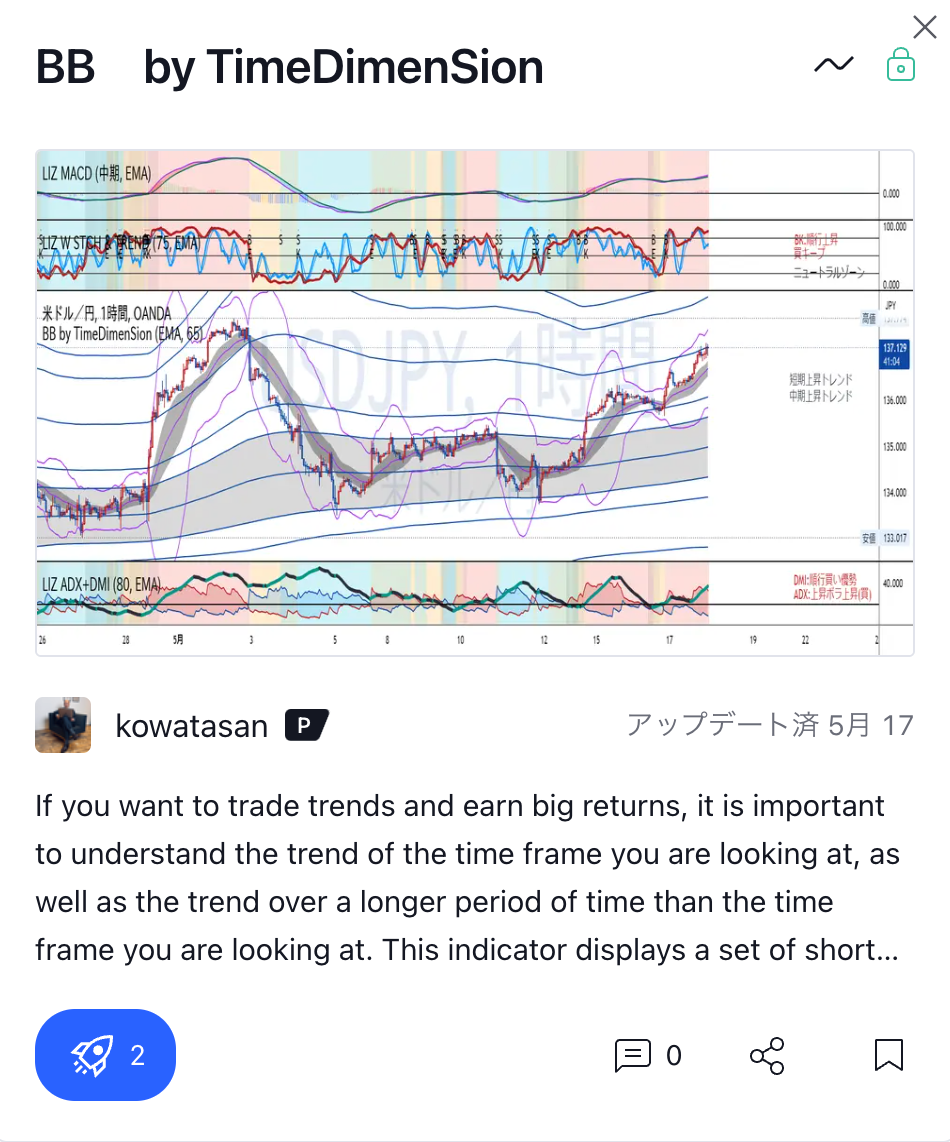Viewport: 950px width, 1142px height.
Task: Share this indicator
Action: coord(767,1055)
